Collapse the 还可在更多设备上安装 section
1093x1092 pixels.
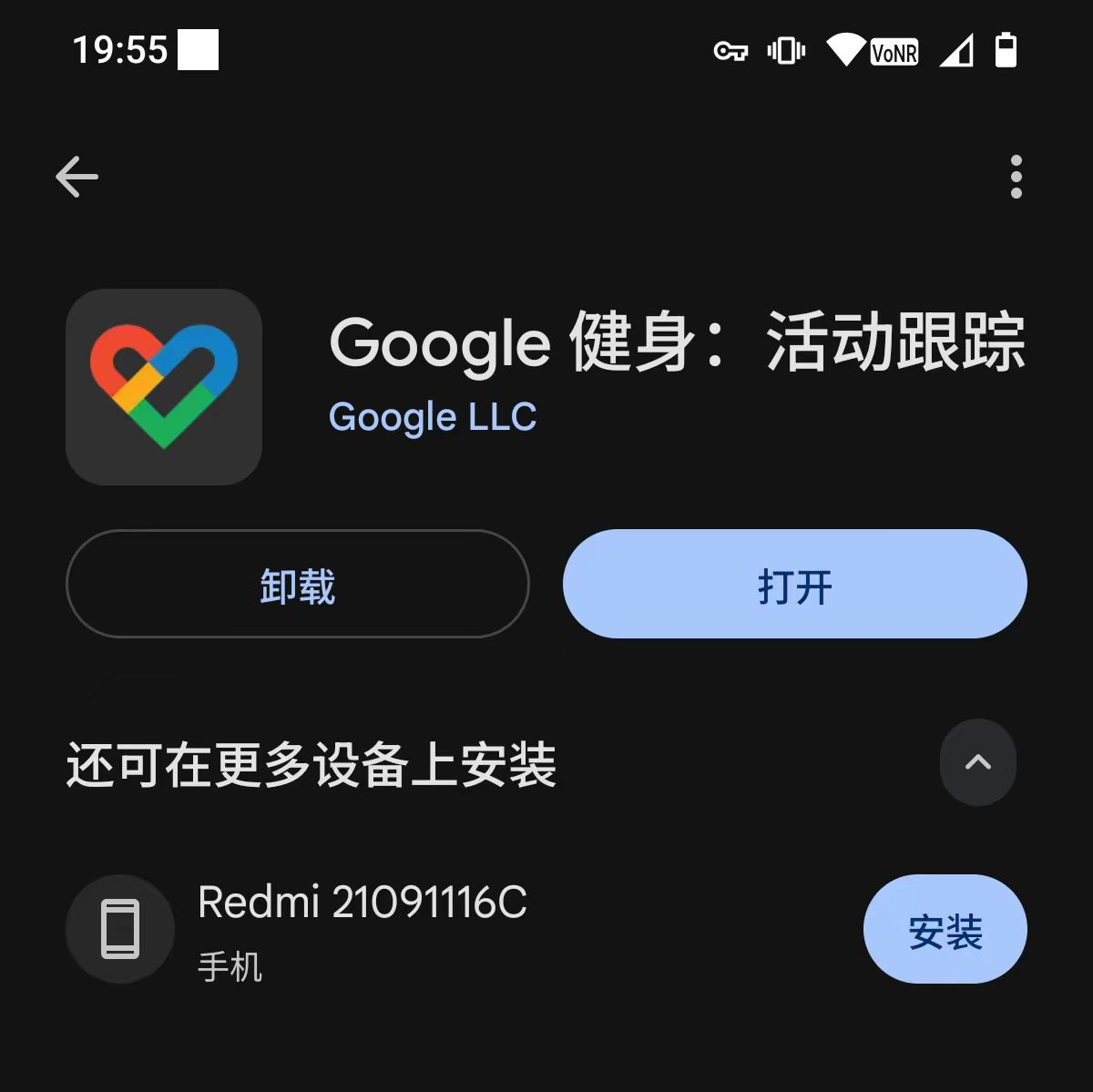pyautogui.click(x=977, y=762)
